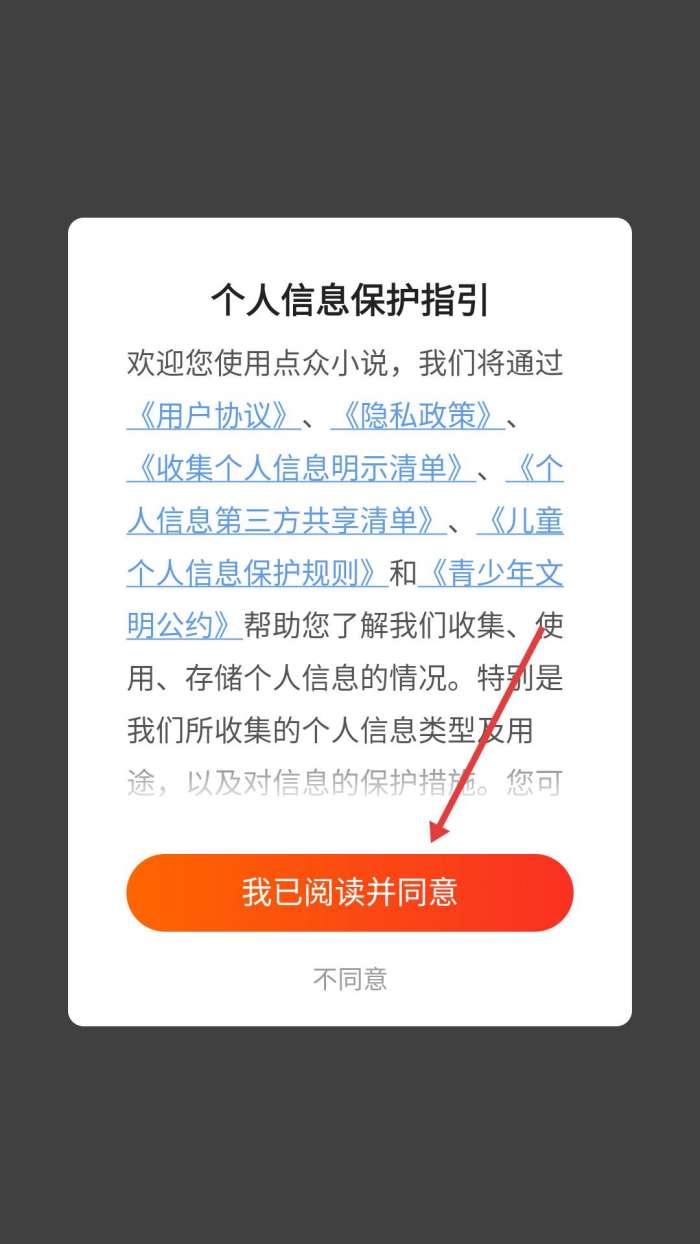Tap the 我已阅读并同意 button
This screenshot has height=1244, width=700.
pyautogui.click(x=349, y=892)
